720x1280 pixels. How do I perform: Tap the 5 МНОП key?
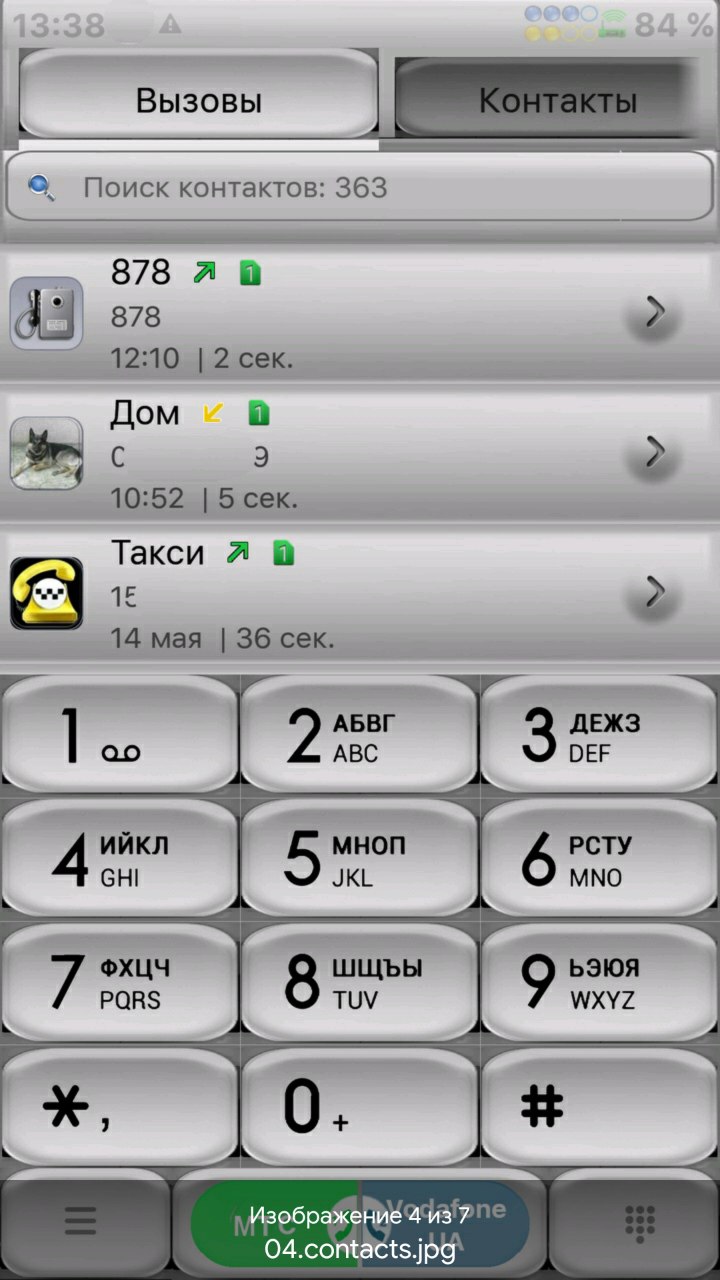360,859
